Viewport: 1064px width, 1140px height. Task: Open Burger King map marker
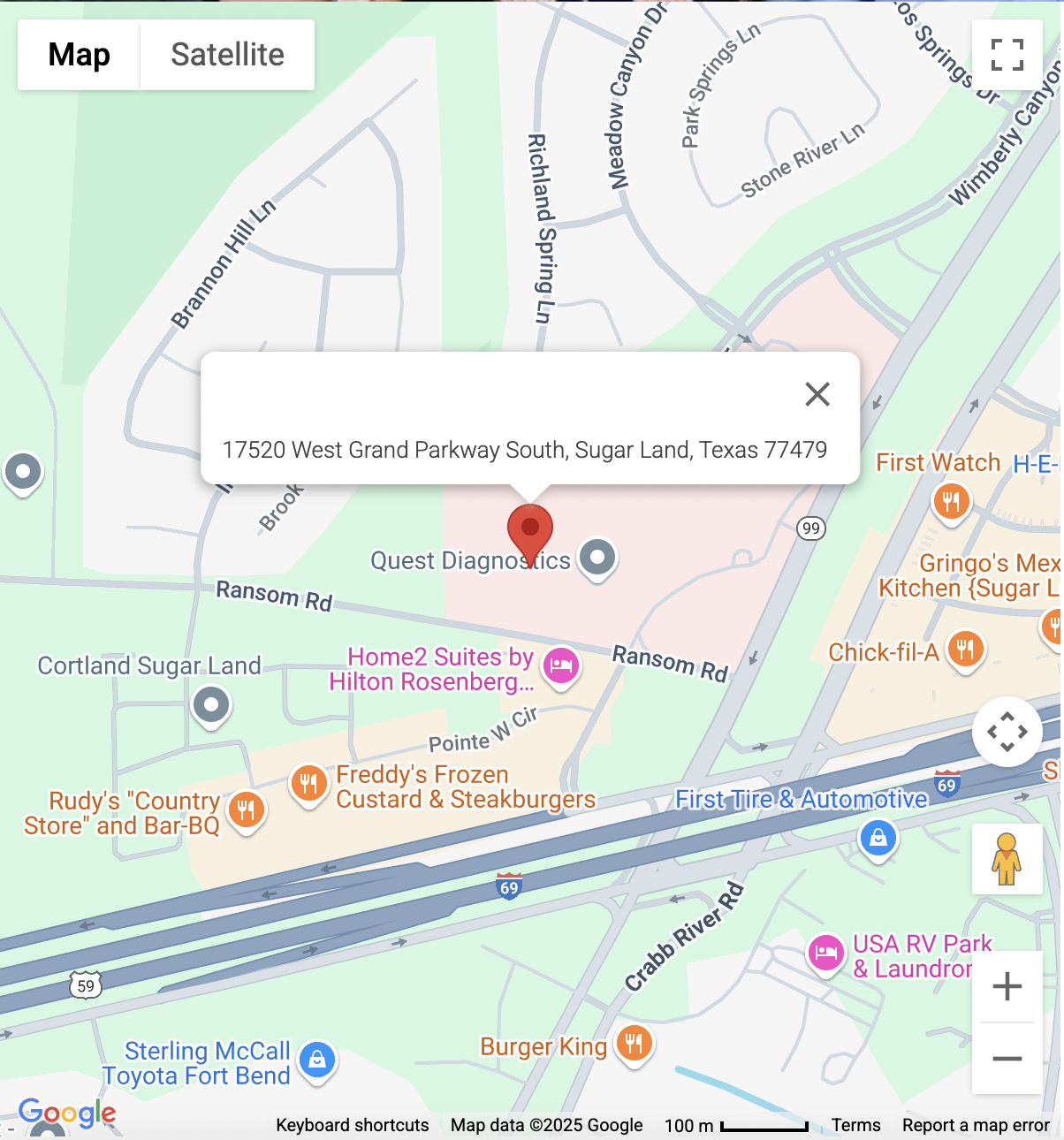pos(634,1043)
